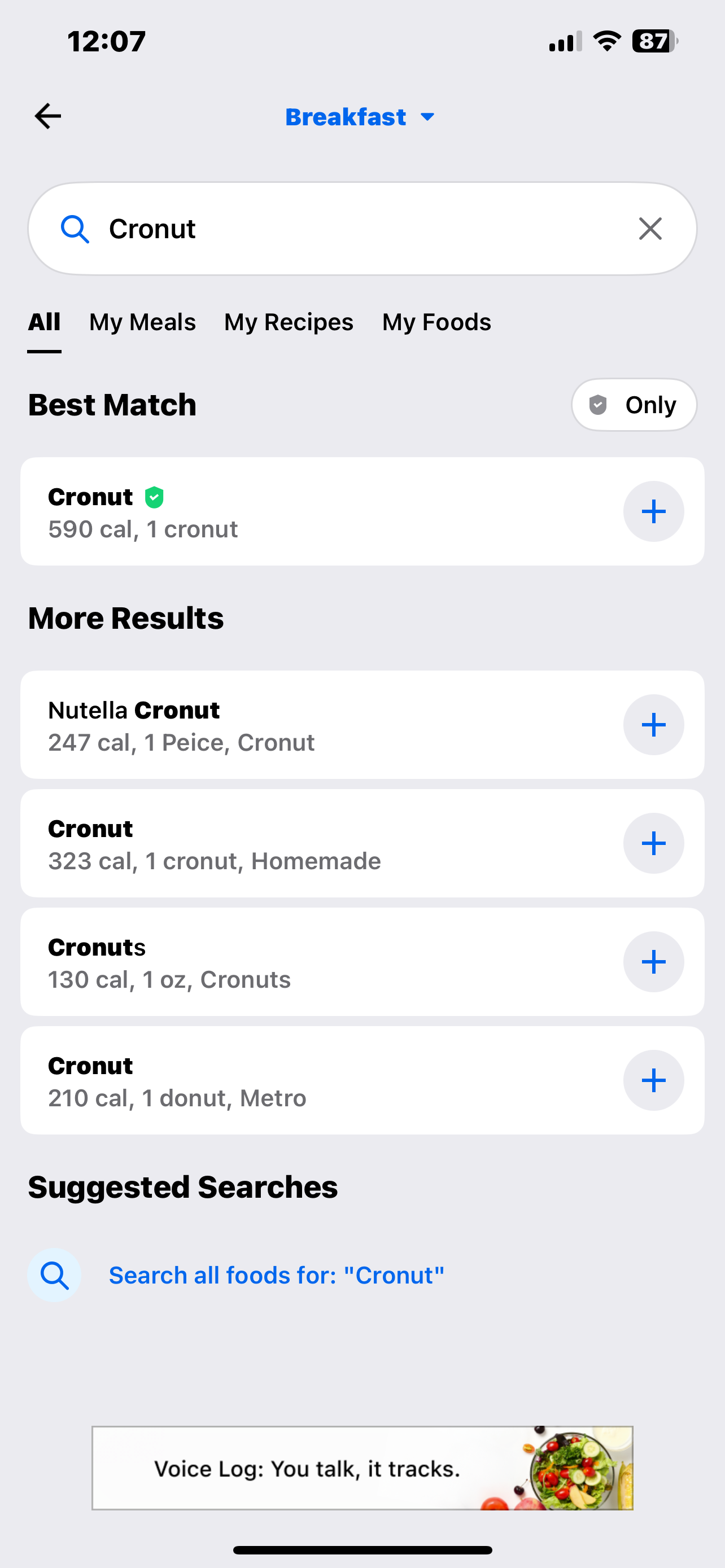Viewport: 725px width, 1568px height.
Task: Go back using the arrow icon
Action: (x=47, y=116)
